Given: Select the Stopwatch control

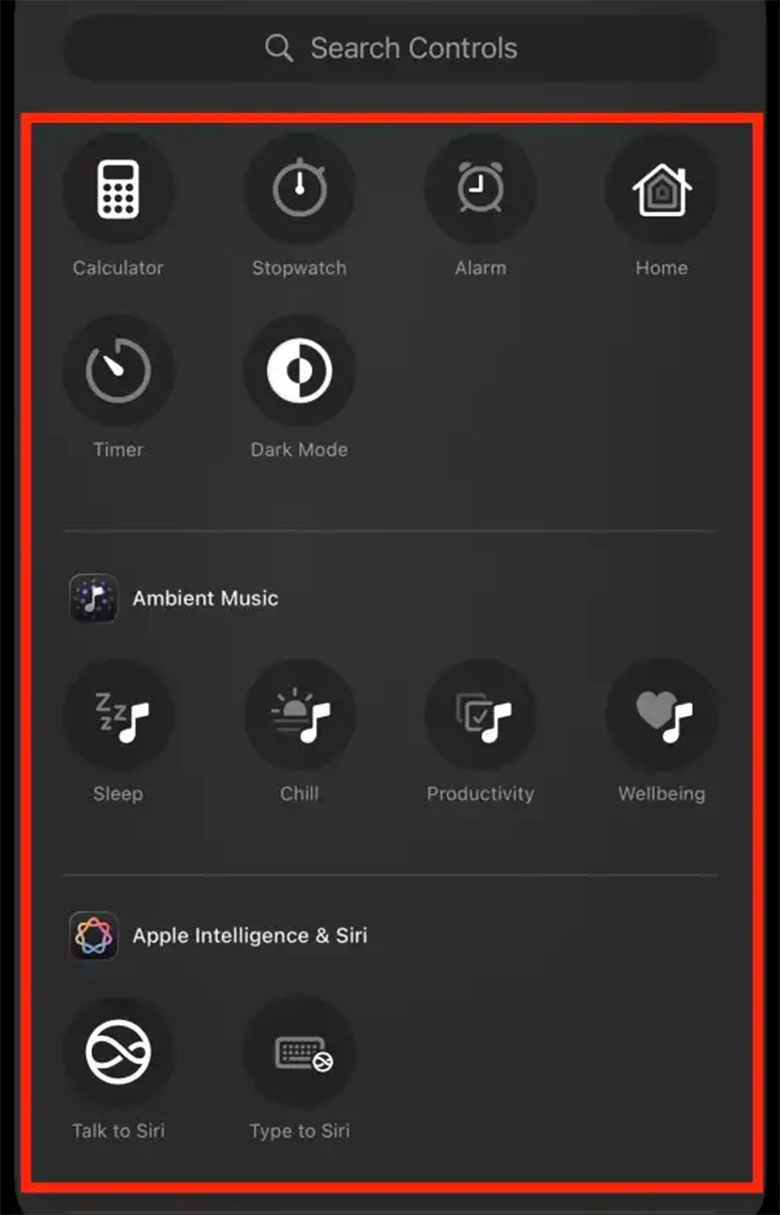Looking at the screenshot, I should 299,189.
